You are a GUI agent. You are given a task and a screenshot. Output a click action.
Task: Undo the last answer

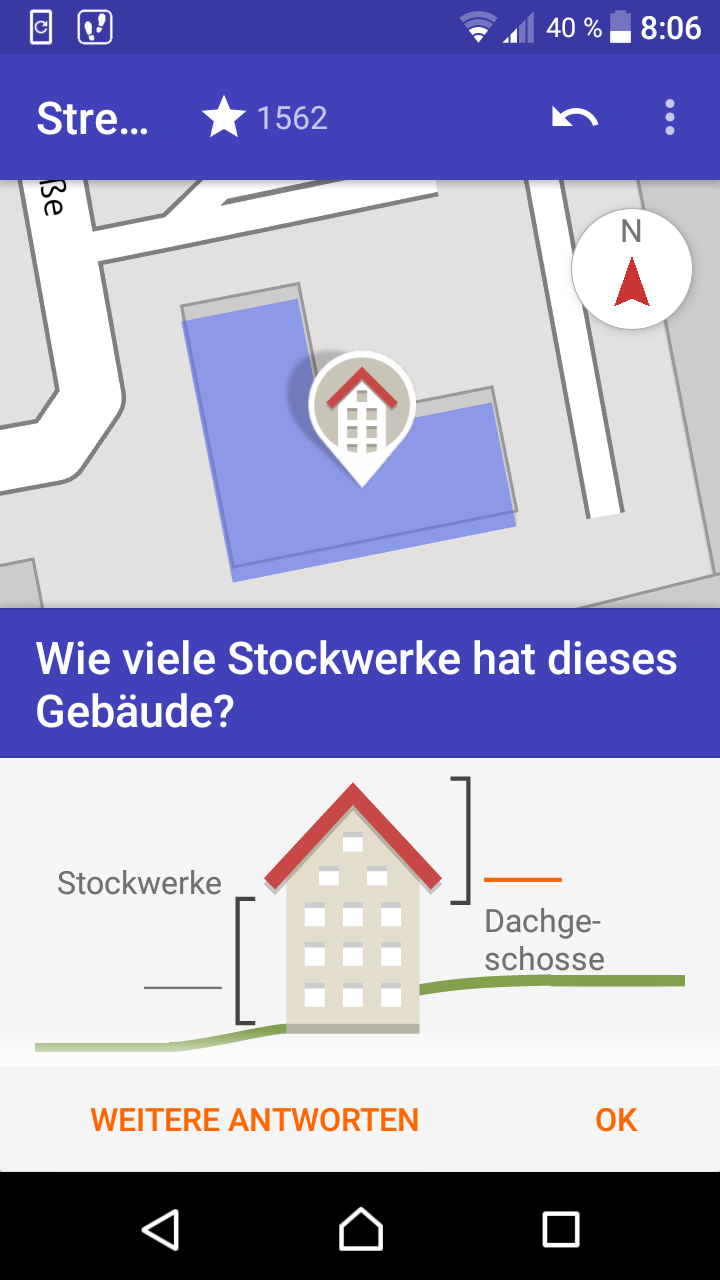575,118
